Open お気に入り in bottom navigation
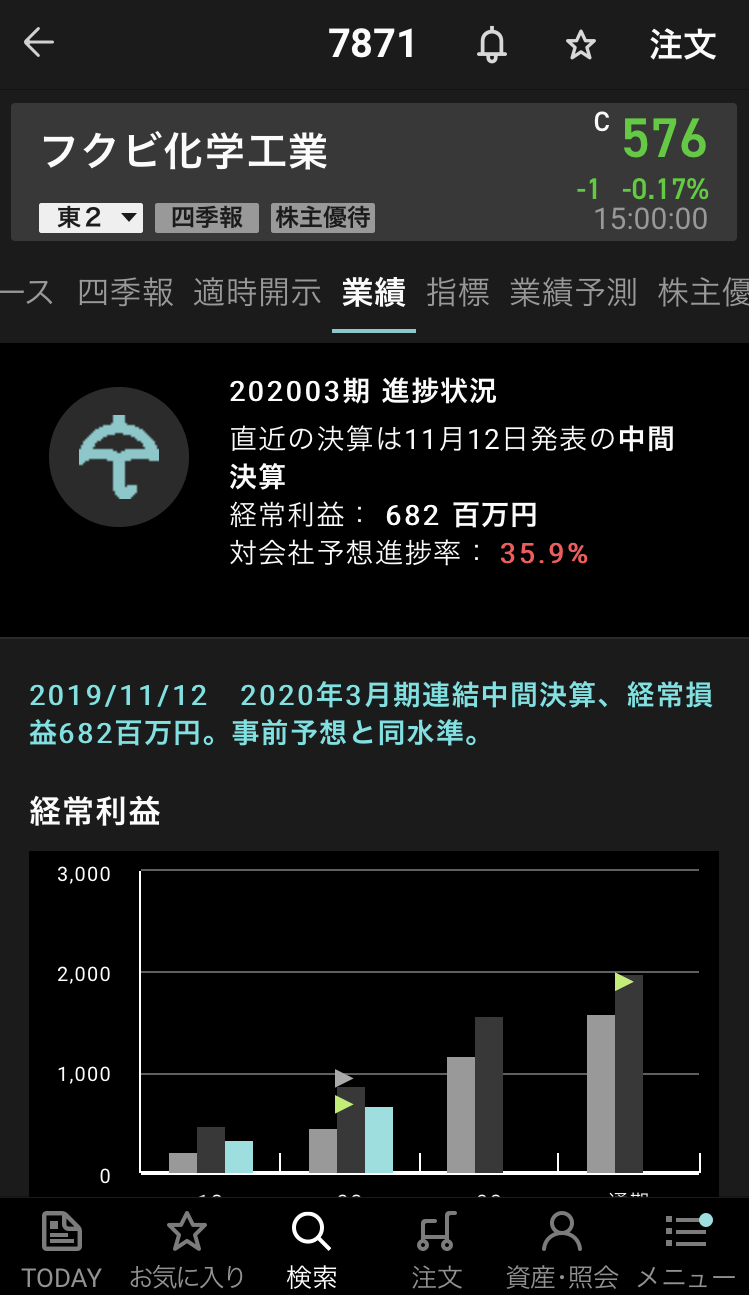The width and height of the screenshot is (749, 1295). tap(187, 1248)
